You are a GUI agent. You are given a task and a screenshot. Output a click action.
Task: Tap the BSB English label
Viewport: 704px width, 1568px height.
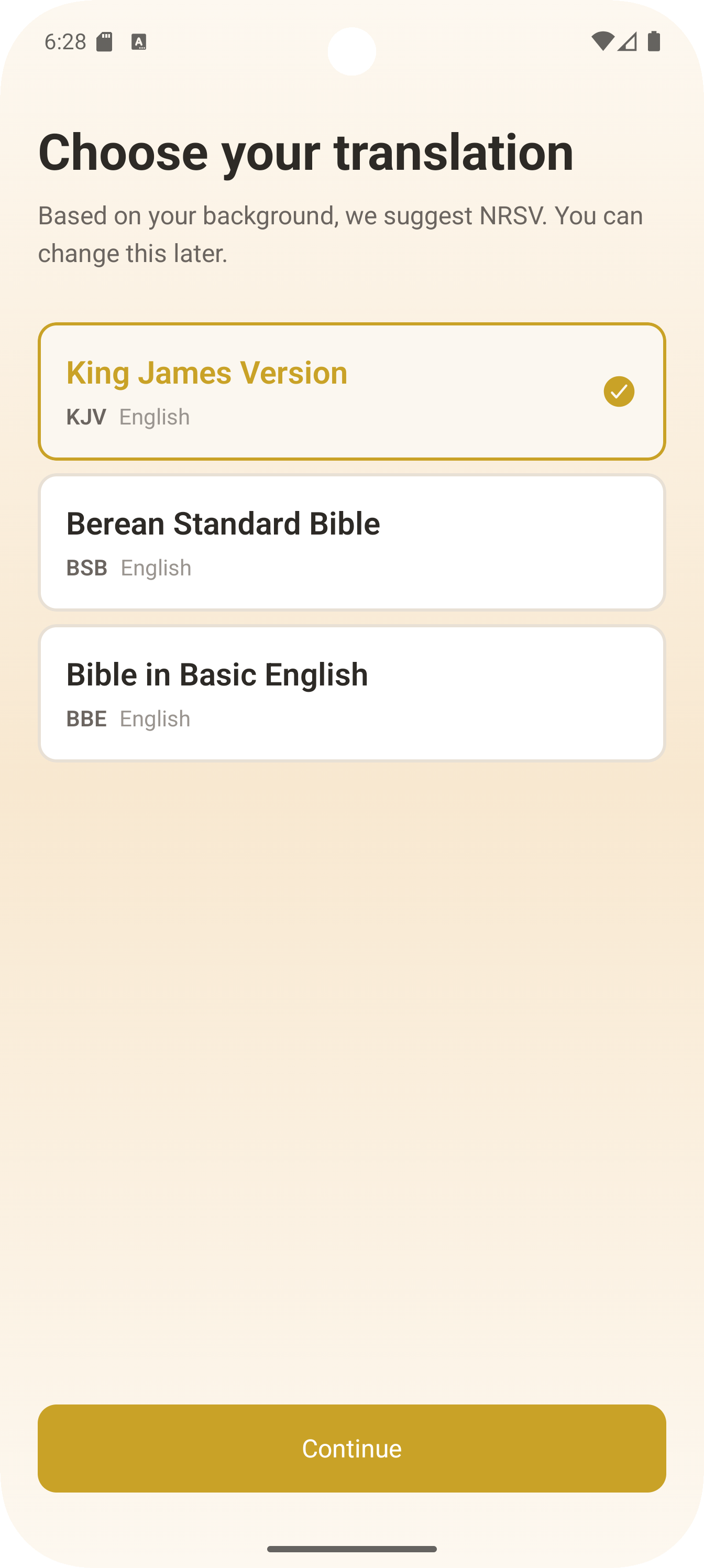(x=129, y=568)
